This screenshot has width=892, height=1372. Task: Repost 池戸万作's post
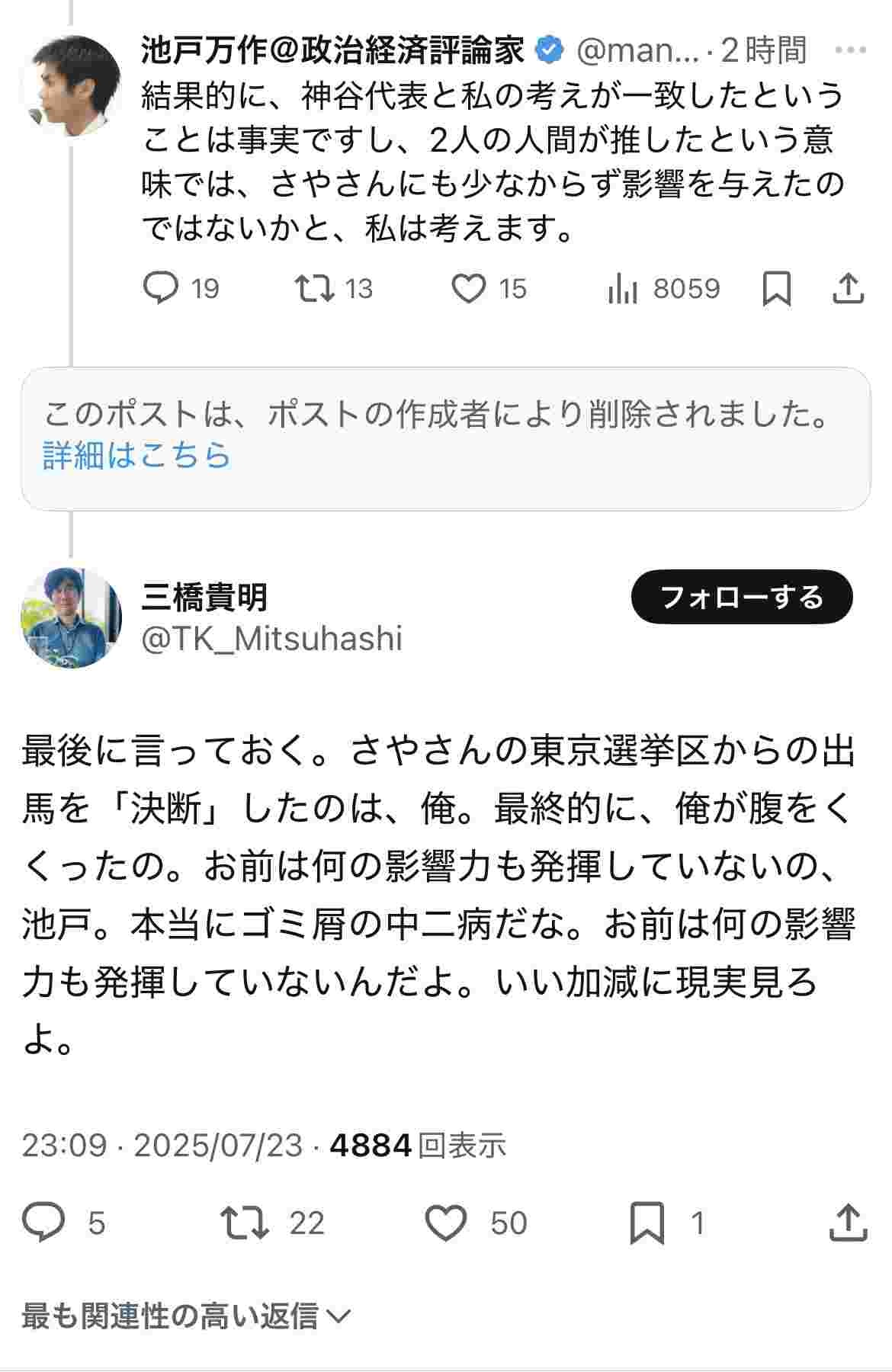tap(314, 288)
